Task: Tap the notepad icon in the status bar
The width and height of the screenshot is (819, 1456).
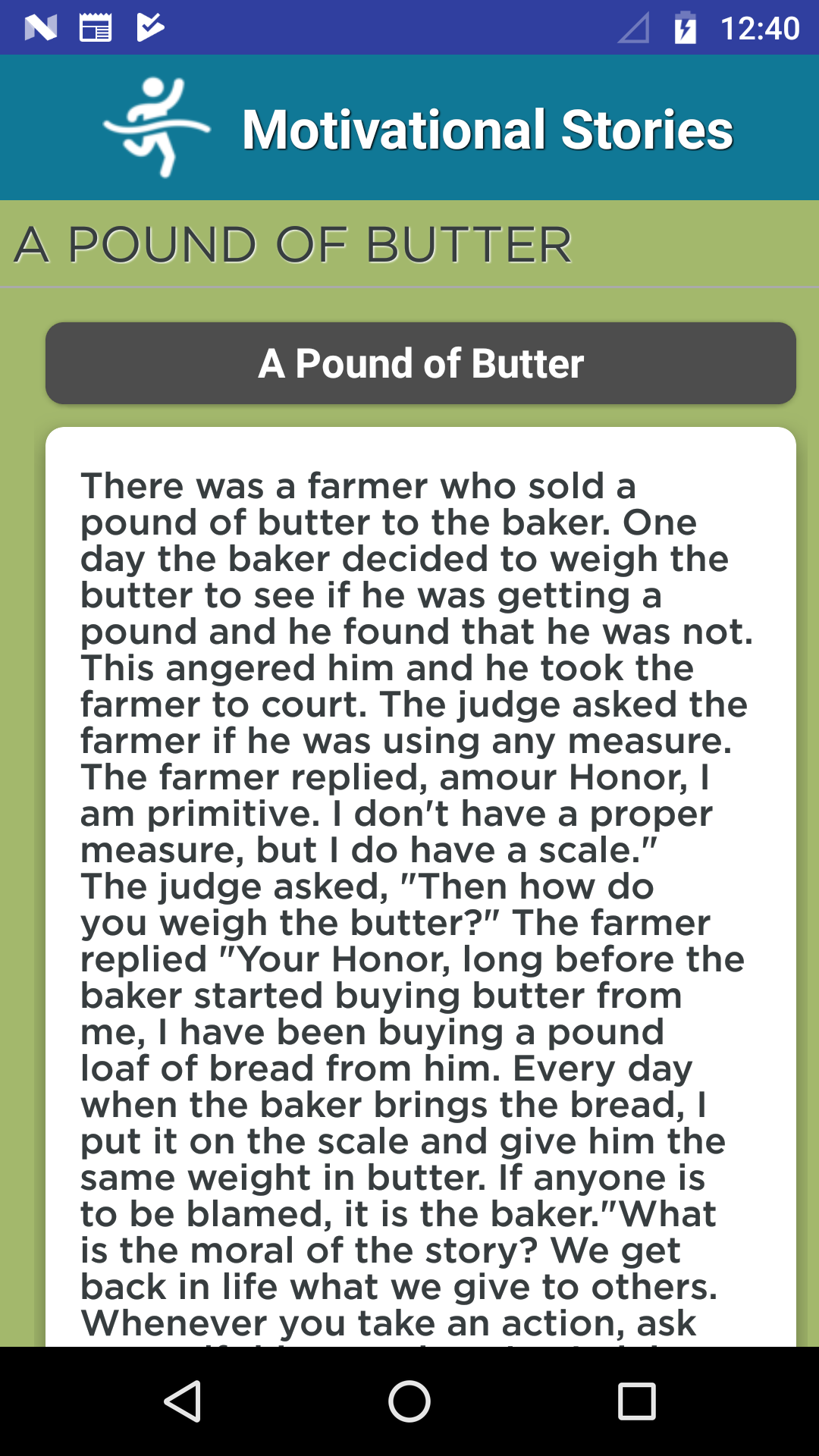Action: [x=95, y=27]
